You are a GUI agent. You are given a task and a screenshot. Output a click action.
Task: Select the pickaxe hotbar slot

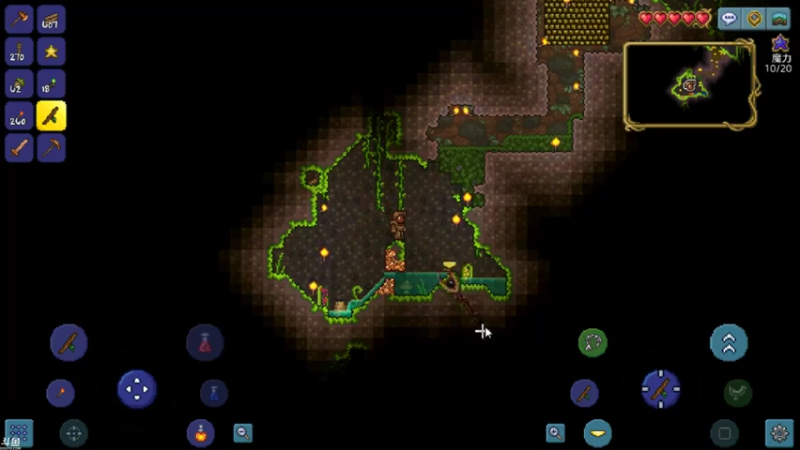(51, 148)
